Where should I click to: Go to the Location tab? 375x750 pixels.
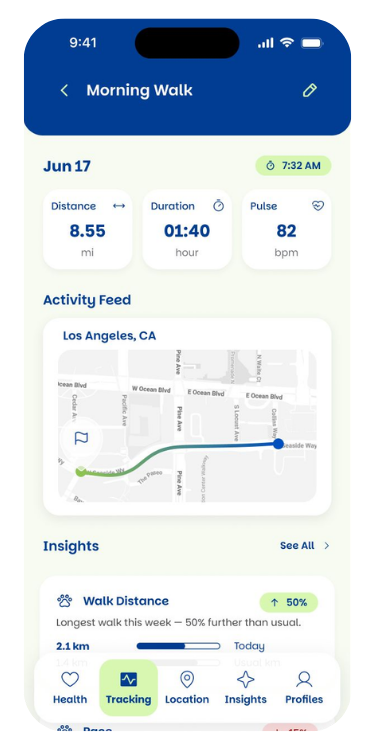187,688
